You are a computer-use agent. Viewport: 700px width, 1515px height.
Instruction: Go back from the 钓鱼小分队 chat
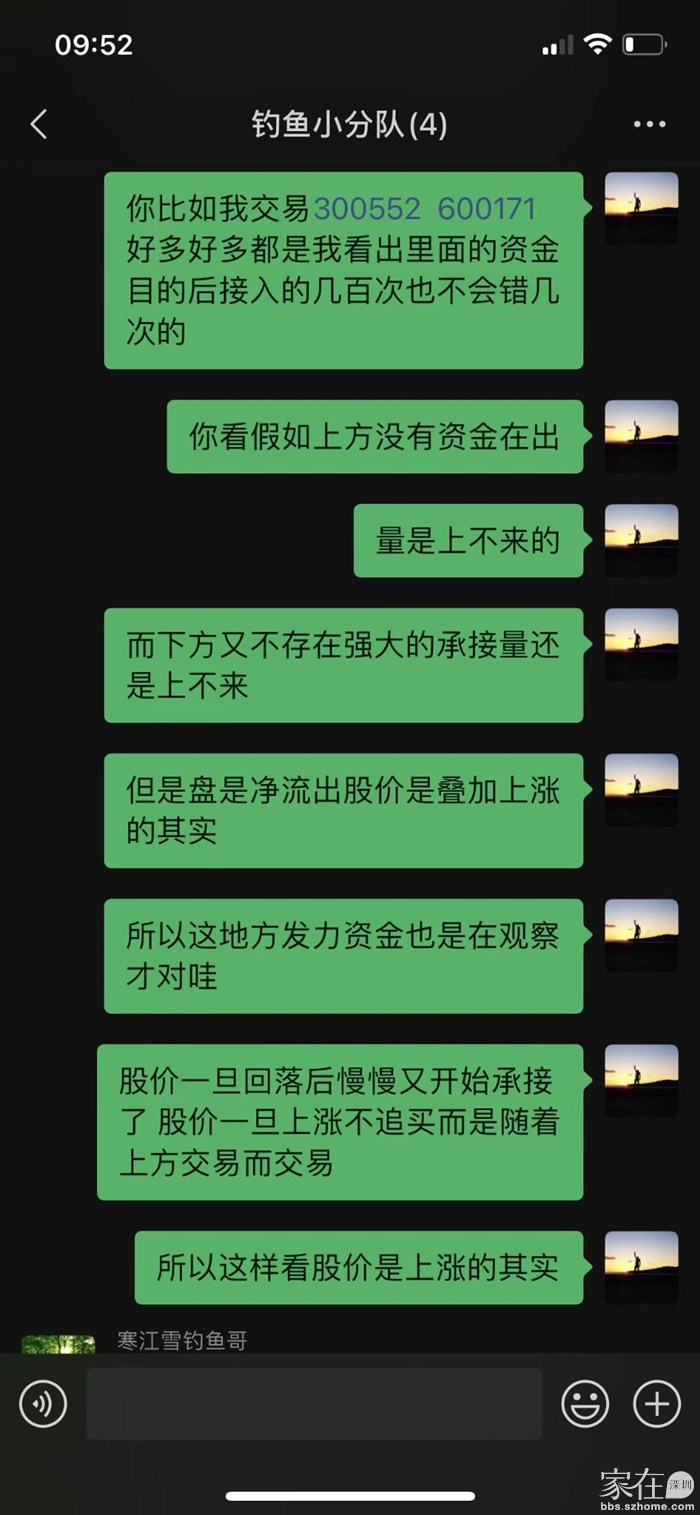39,124
